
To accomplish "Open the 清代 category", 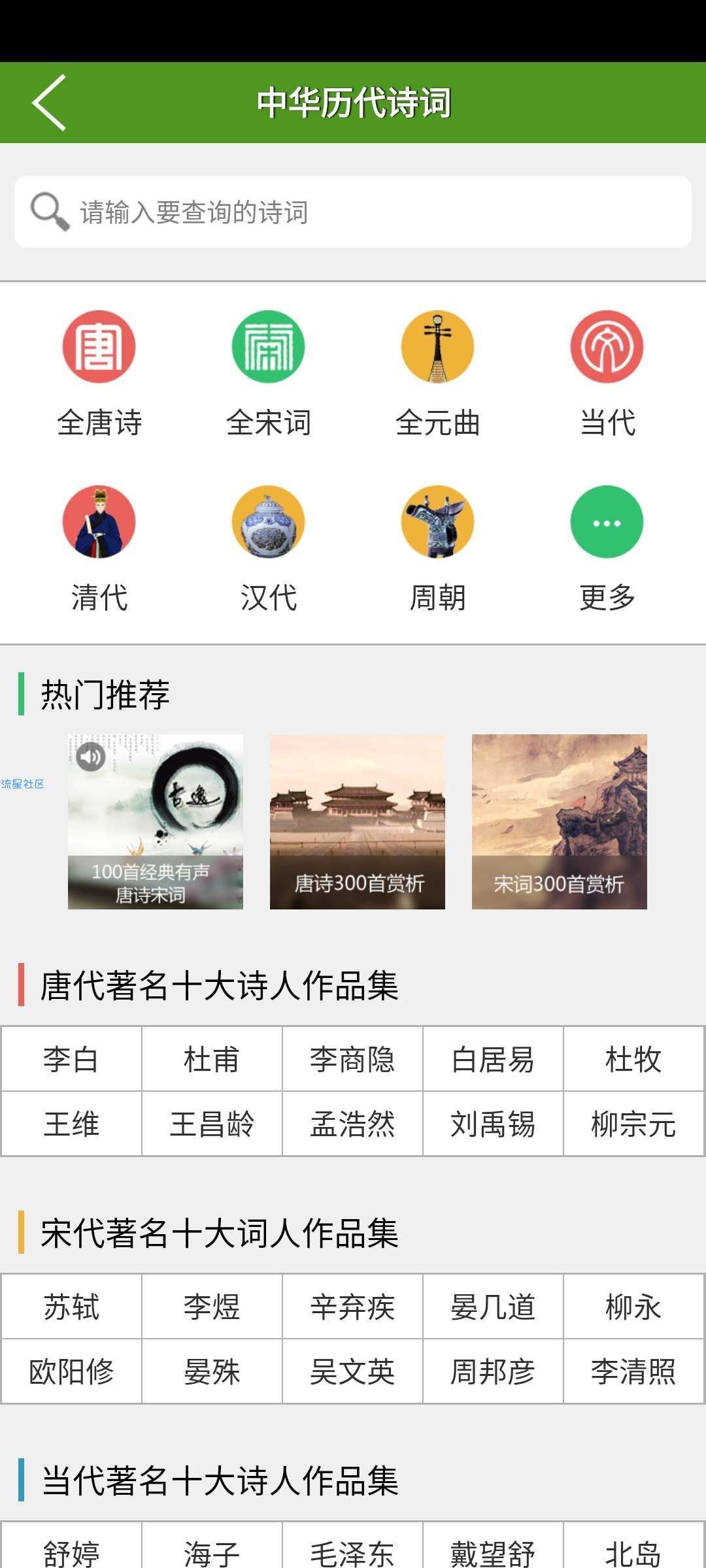I will coord(99,548).
